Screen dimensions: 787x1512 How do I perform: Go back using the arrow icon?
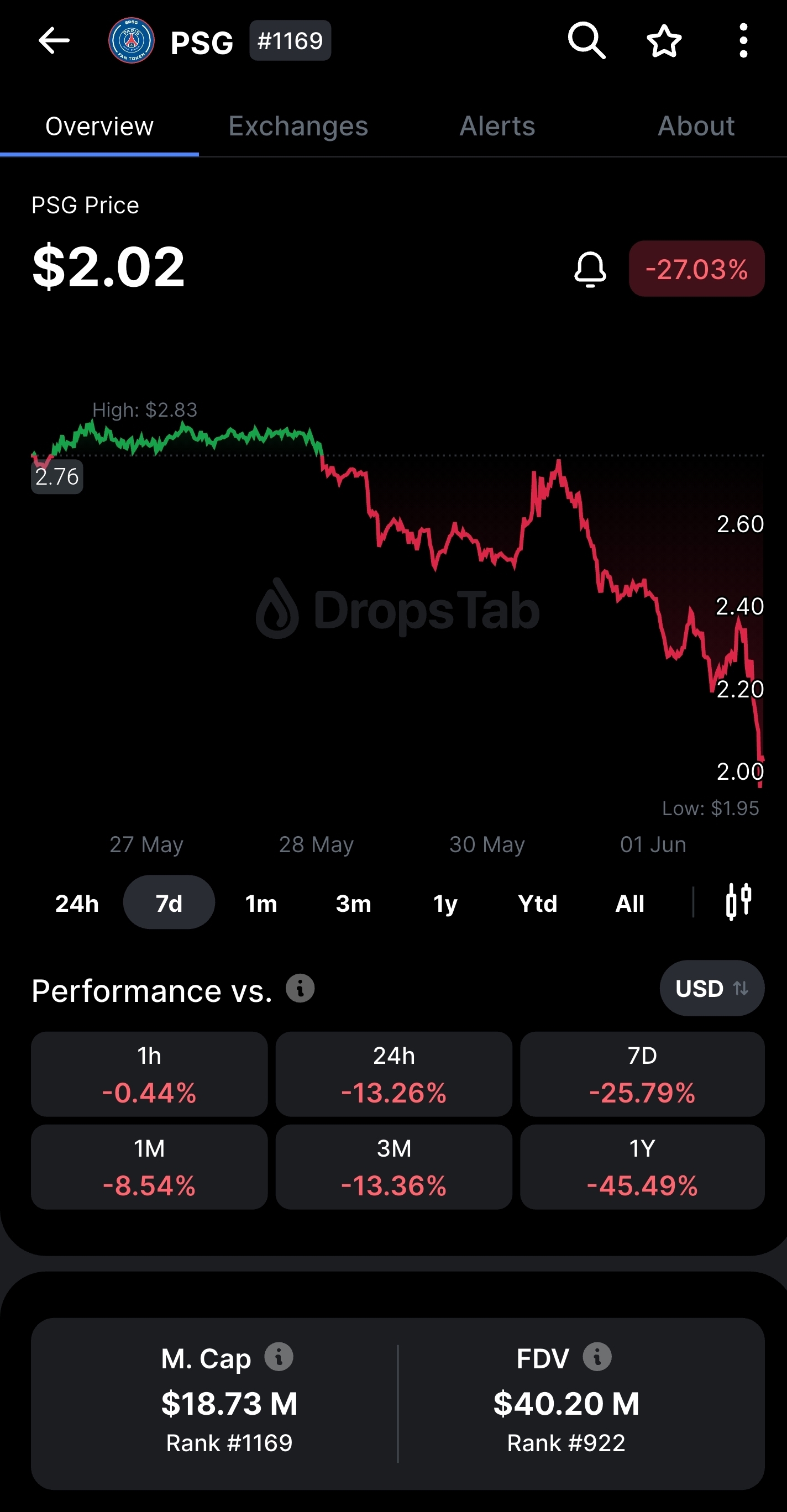54,41
